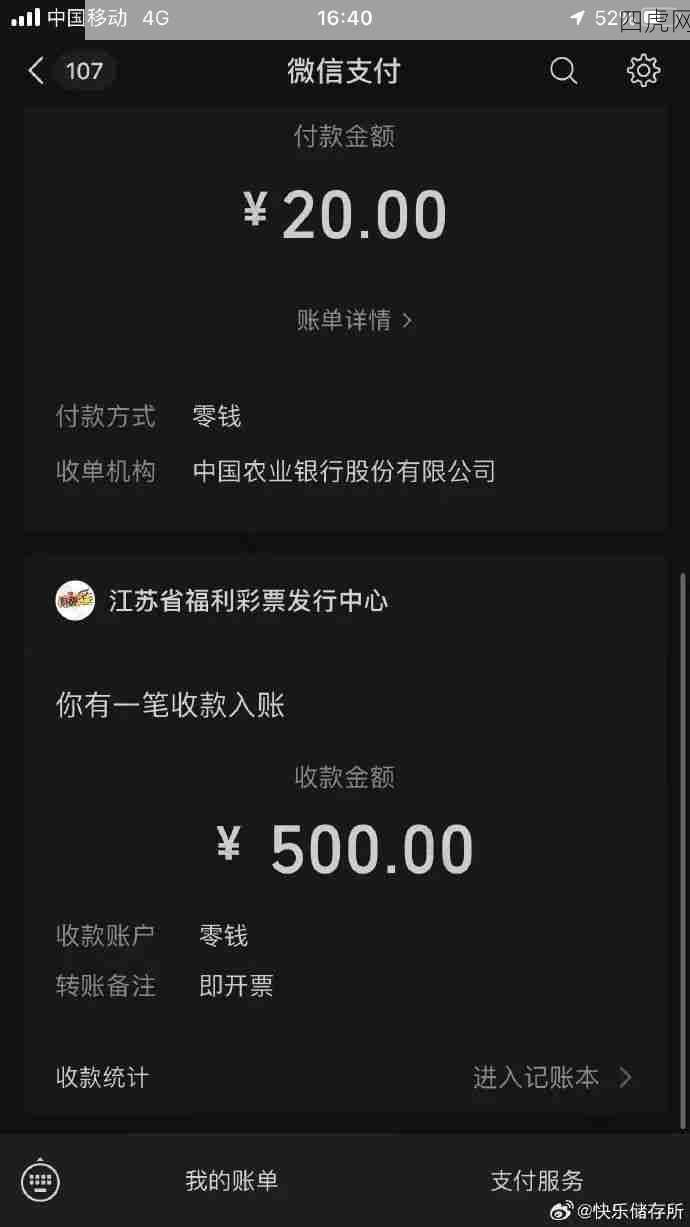Open the settings gear icon
Image resolution: width=690 pixels, height=1227 pixels.
[643, 71]
